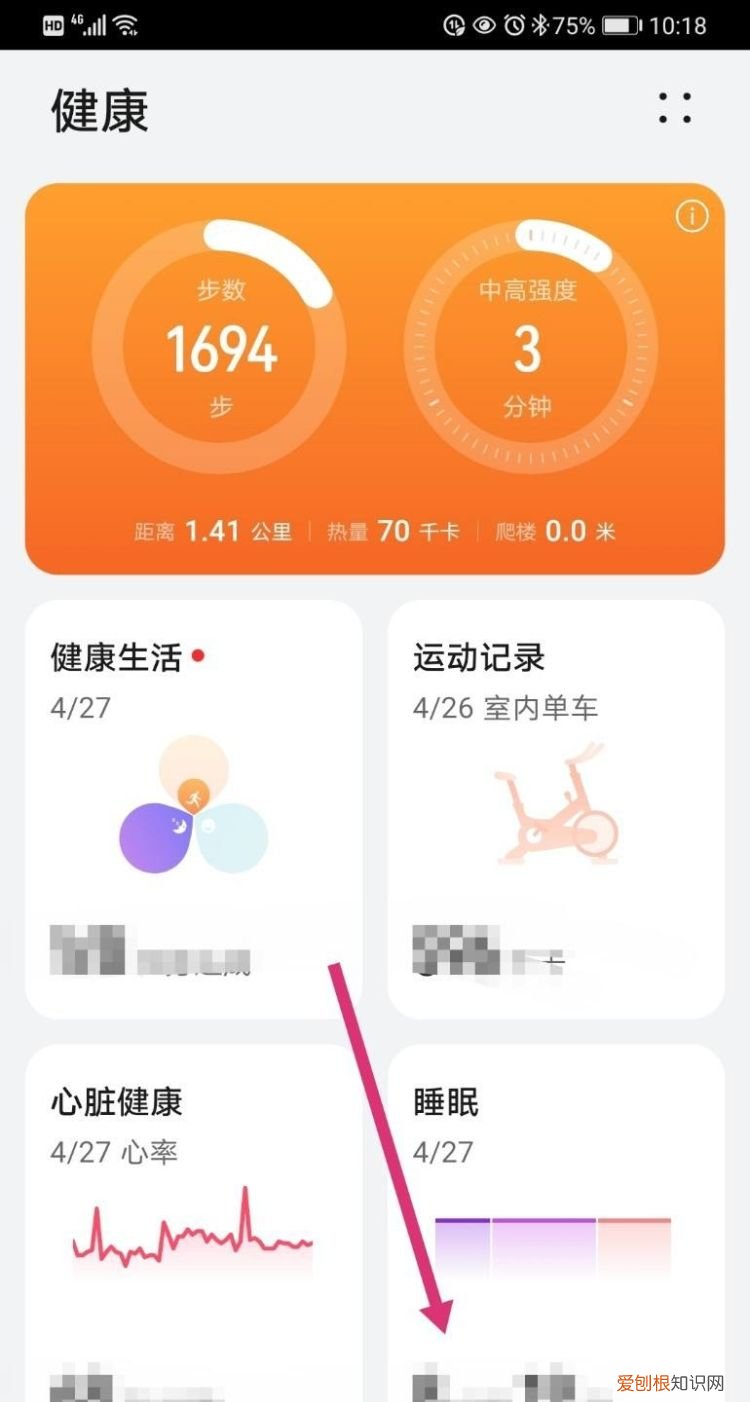The width and height of the screenshot is (750, 1402).
Task: Tap the Bluetooth icon in the status bar
Action: click(x=541, y=24)
